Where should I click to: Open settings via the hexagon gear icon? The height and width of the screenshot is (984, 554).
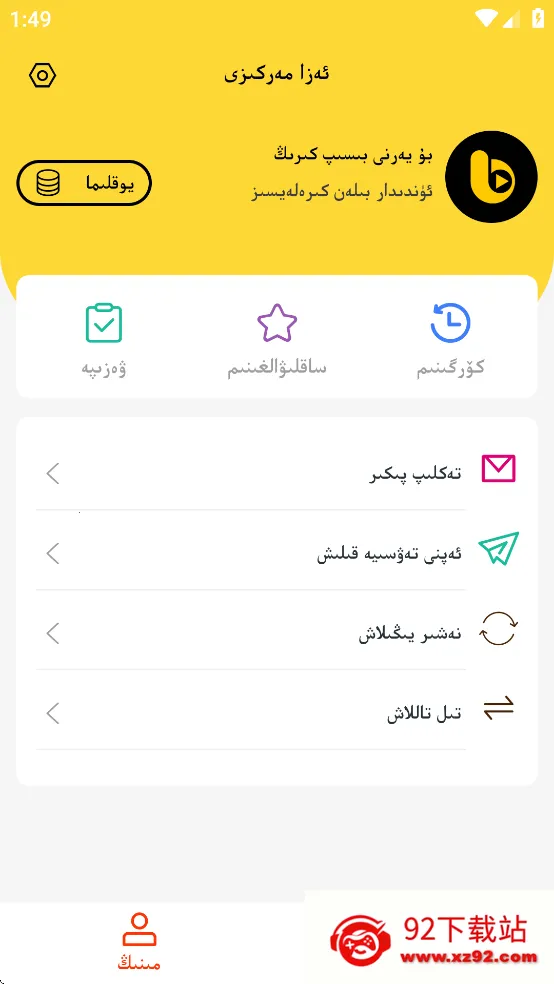click(43, 76)
